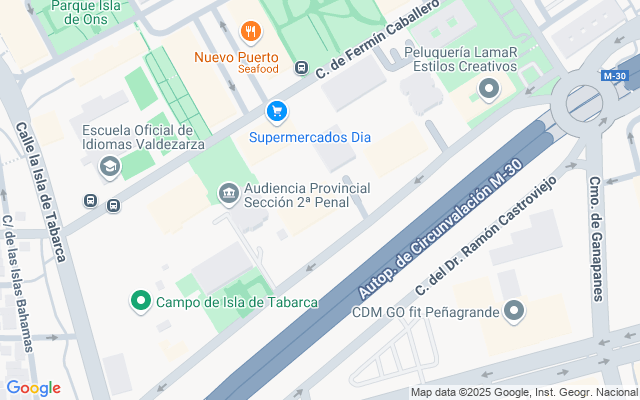Open the Campo de Isla de Tabarca pin
The width and height of the screenshot is (640, 400).
coord(141,302)
